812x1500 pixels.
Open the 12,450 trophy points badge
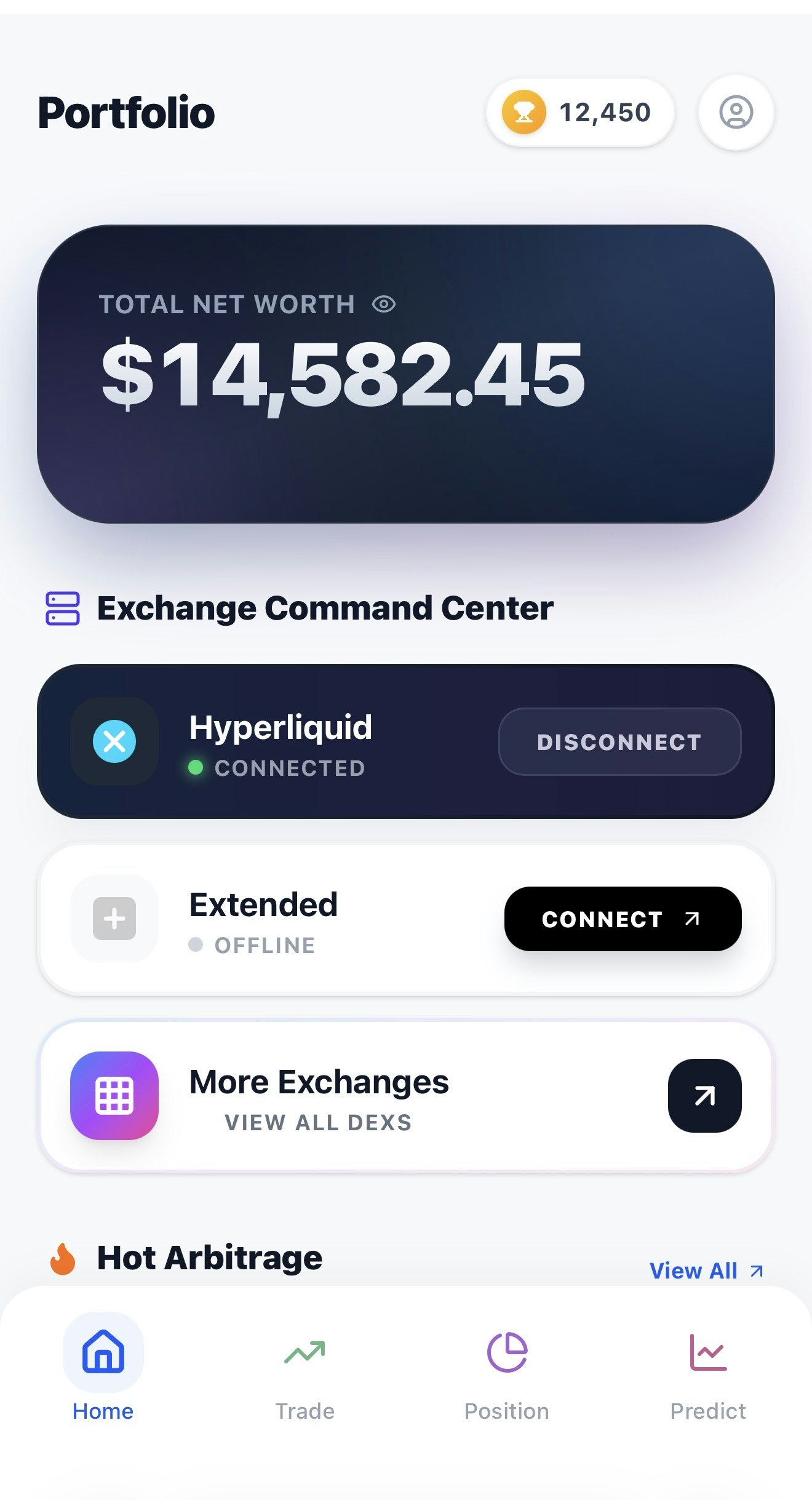pyautogui.click(x=579, y=113)
